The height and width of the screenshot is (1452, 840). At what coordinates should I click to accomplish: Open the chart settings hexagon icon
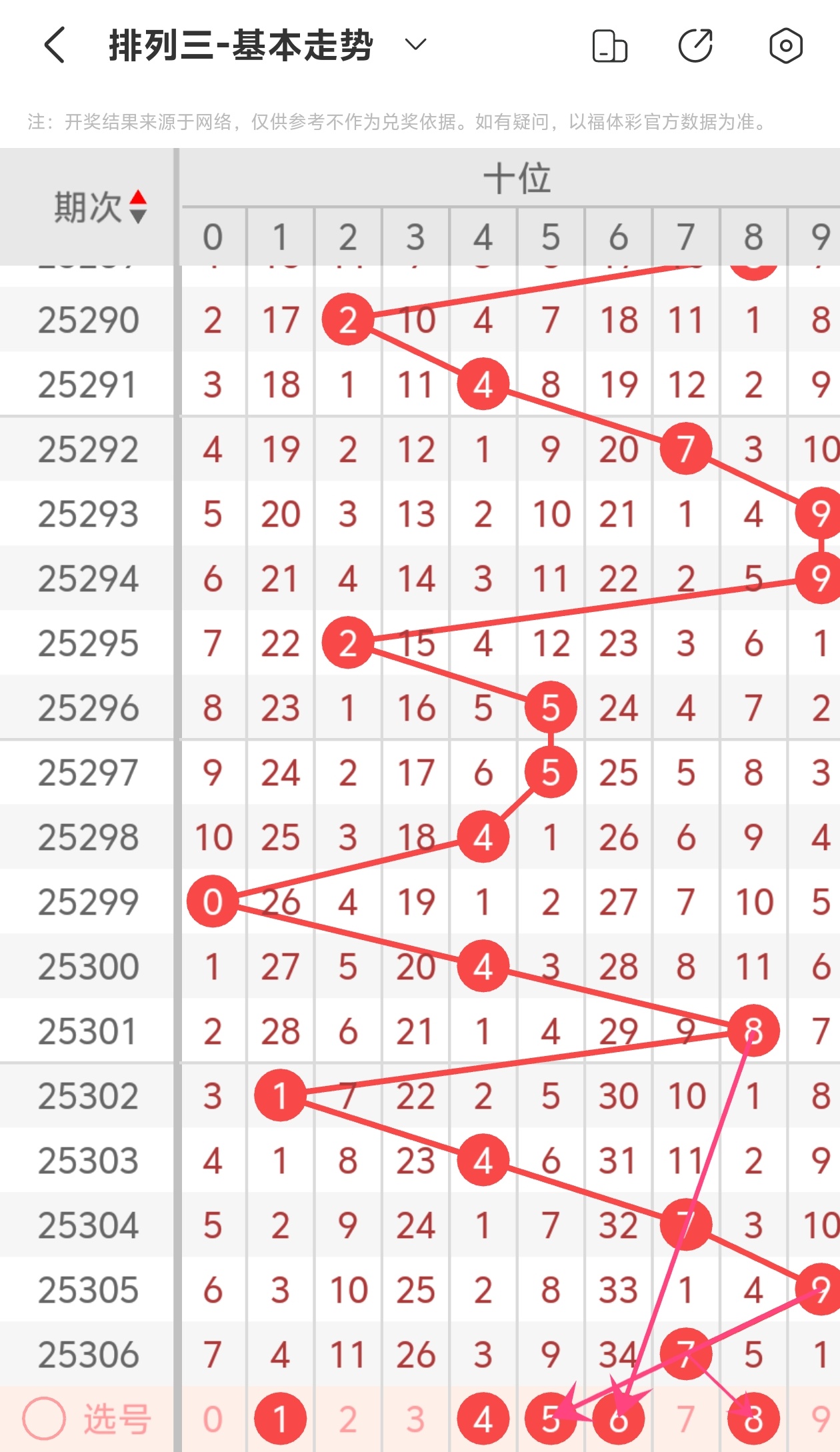[x=785, y=46]
